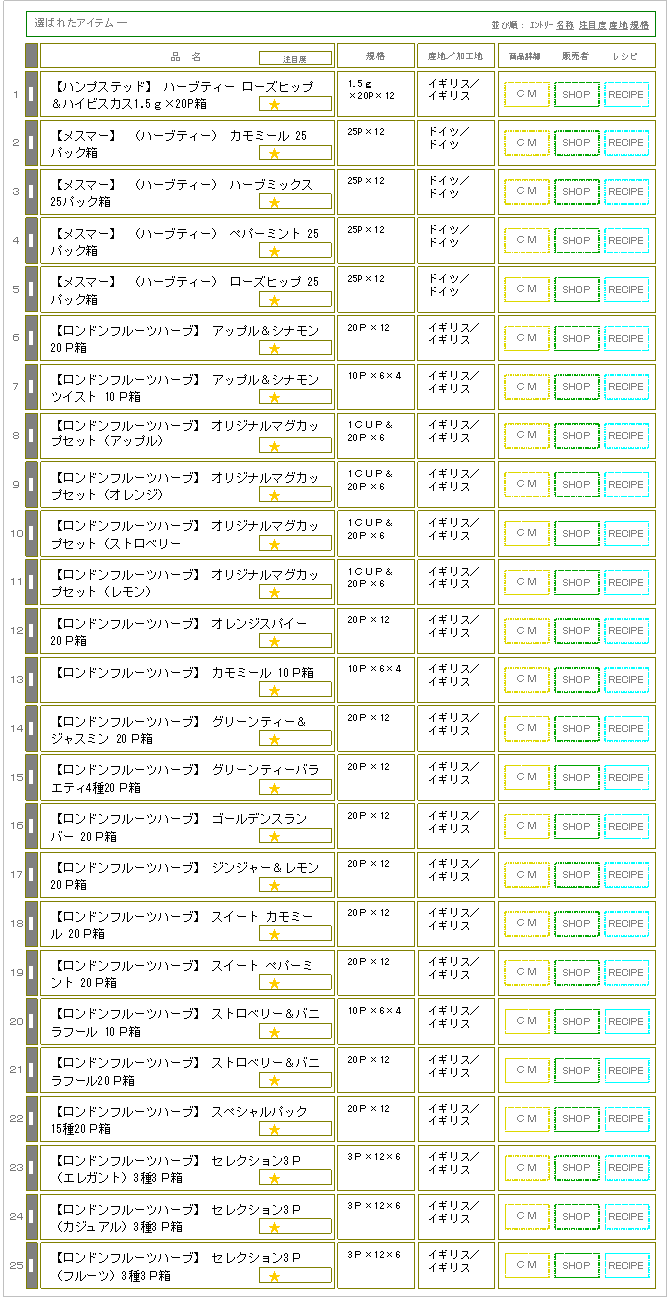668x1299 pixels.
Task: Open SHOP for メスマー カモミール 25パック箱
Action: [576, 143]
